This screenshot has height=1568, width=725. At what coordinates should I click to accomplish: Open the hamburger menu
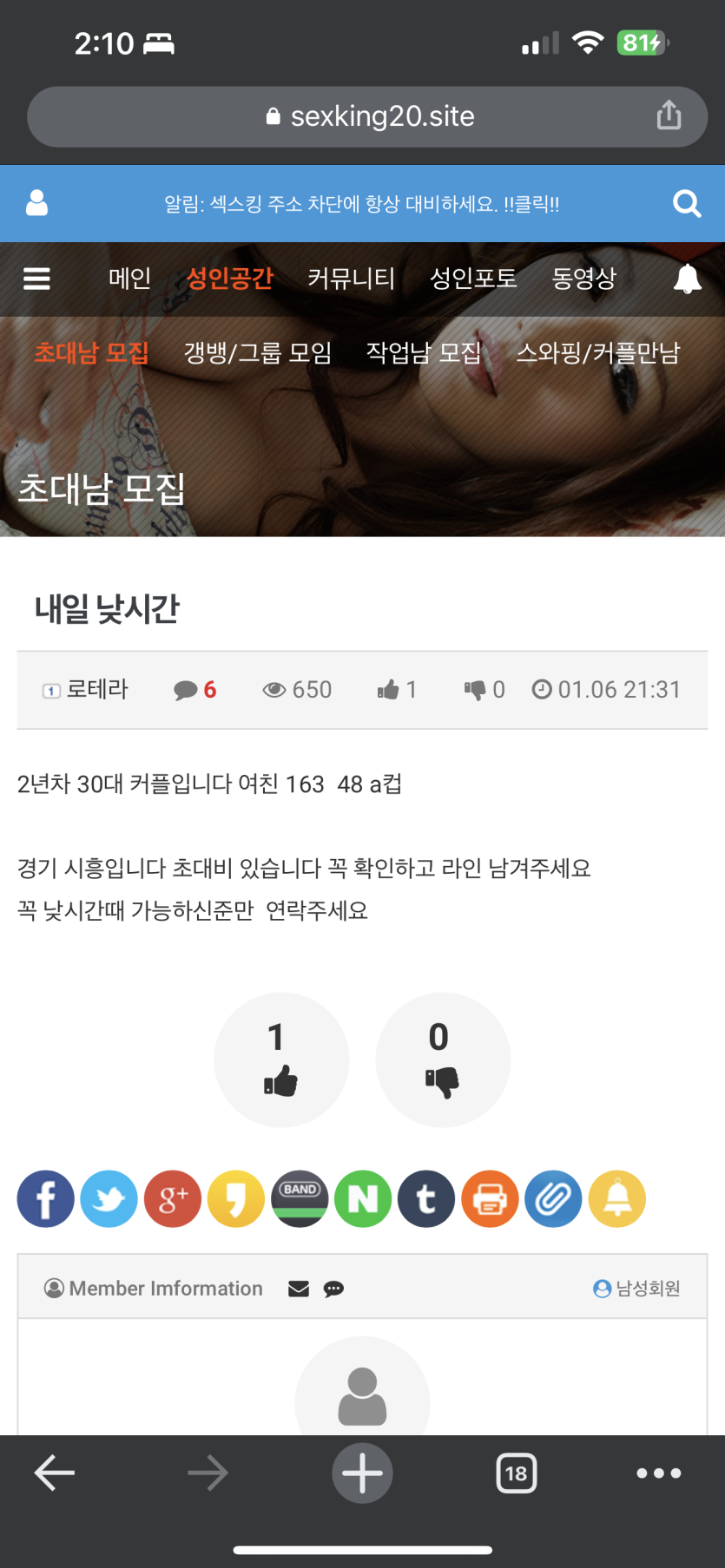[x=36, y=279]
